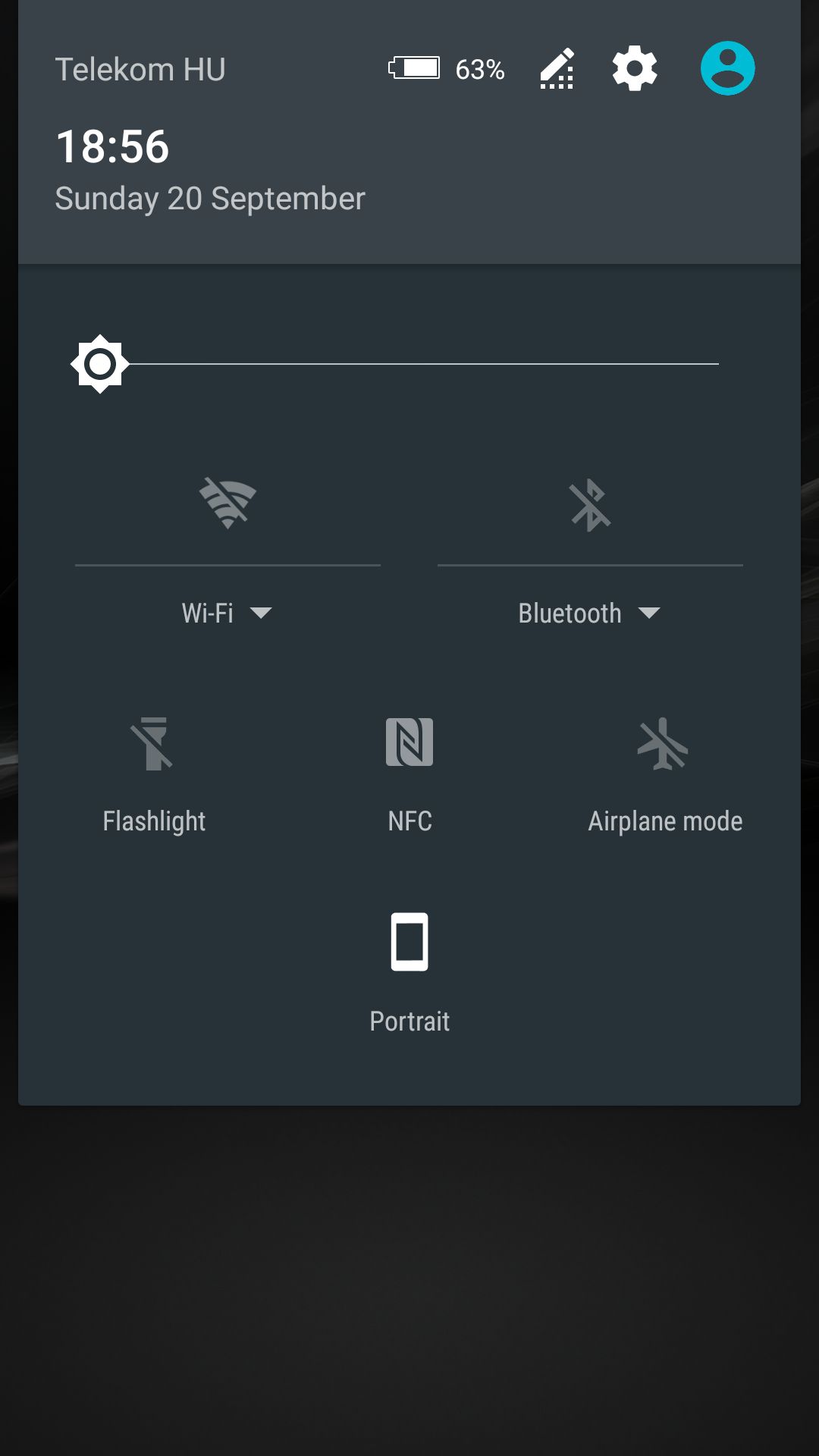Image resolution: width=819 pixels, height=1456 pixels.
Task: Open the clock from 18:56
Action: [112, 146]
